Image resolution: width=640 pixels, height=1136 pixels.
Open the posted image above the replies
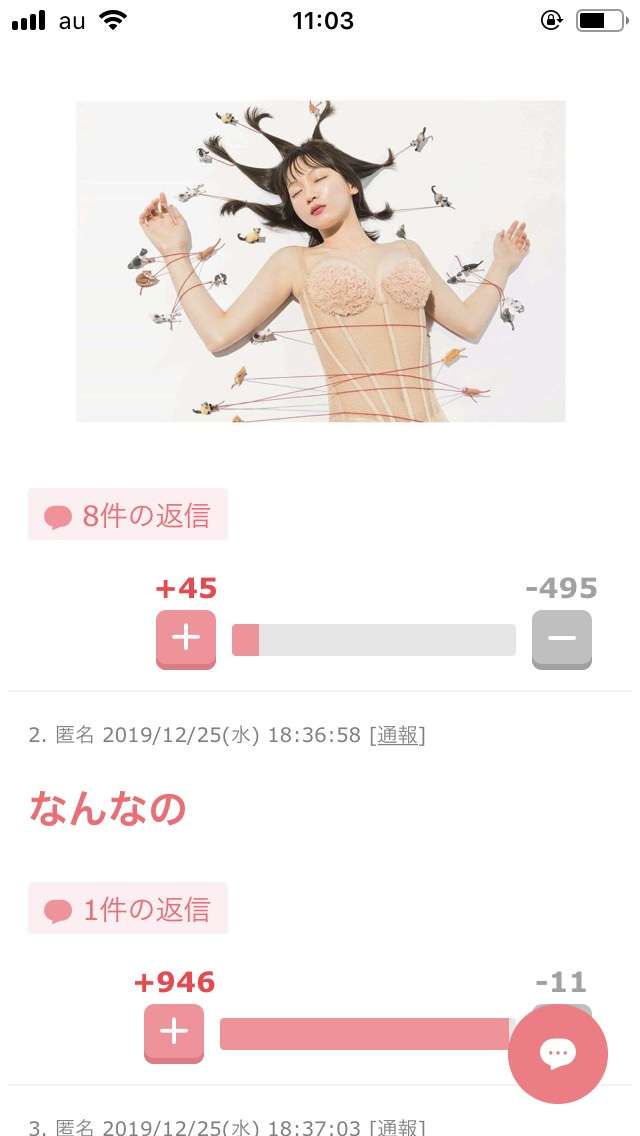click(320, 261)
